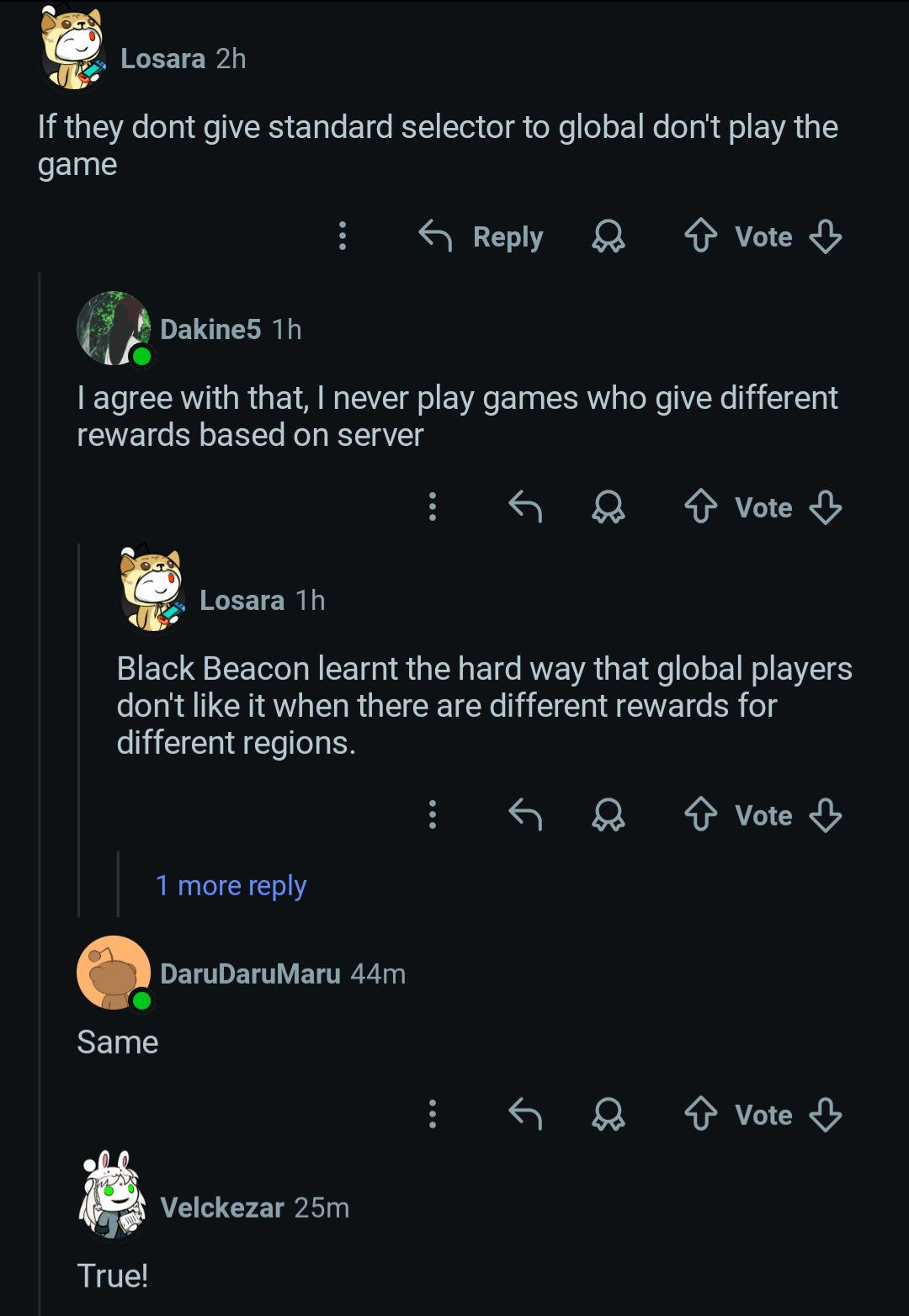The height and width of the screenshot is (1316, 909).
Task: Downvote Dakine5's comment
Action: click(826, 507)
